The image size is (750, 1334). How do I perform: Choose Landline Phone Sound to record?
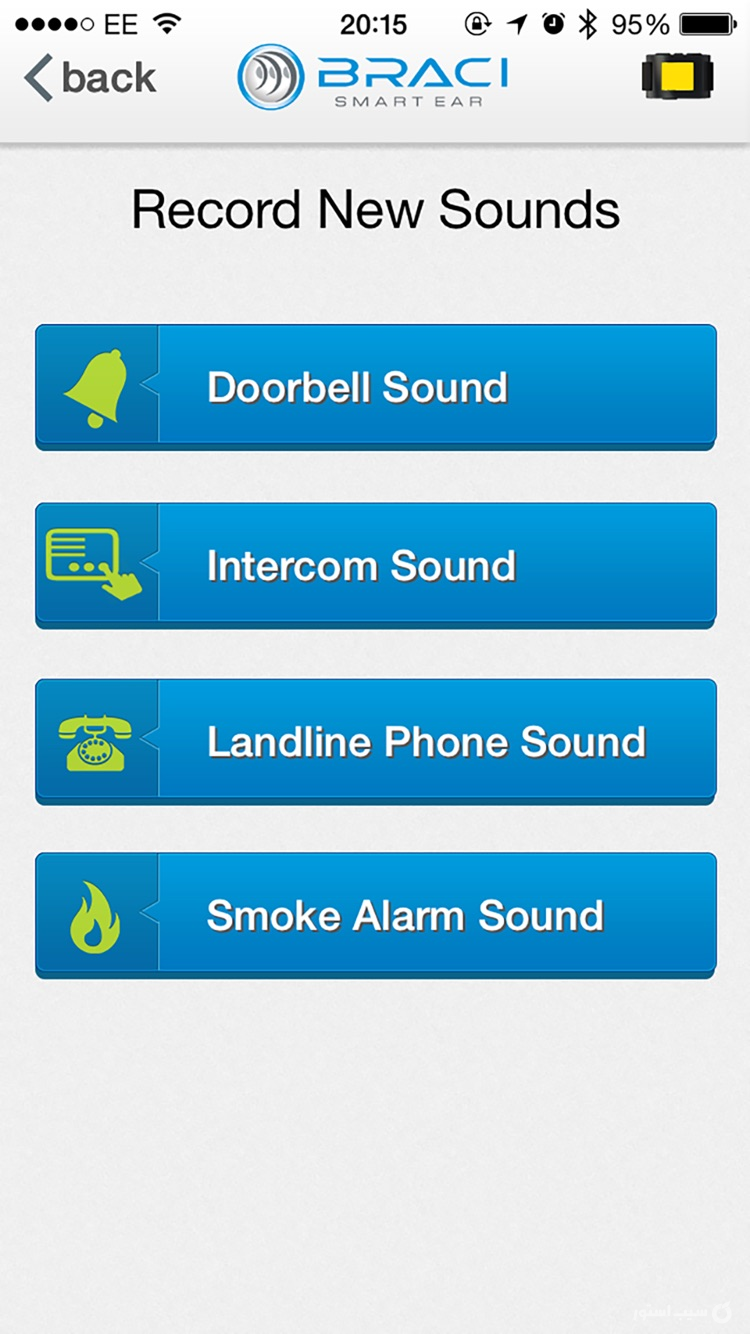pos(376,741)
